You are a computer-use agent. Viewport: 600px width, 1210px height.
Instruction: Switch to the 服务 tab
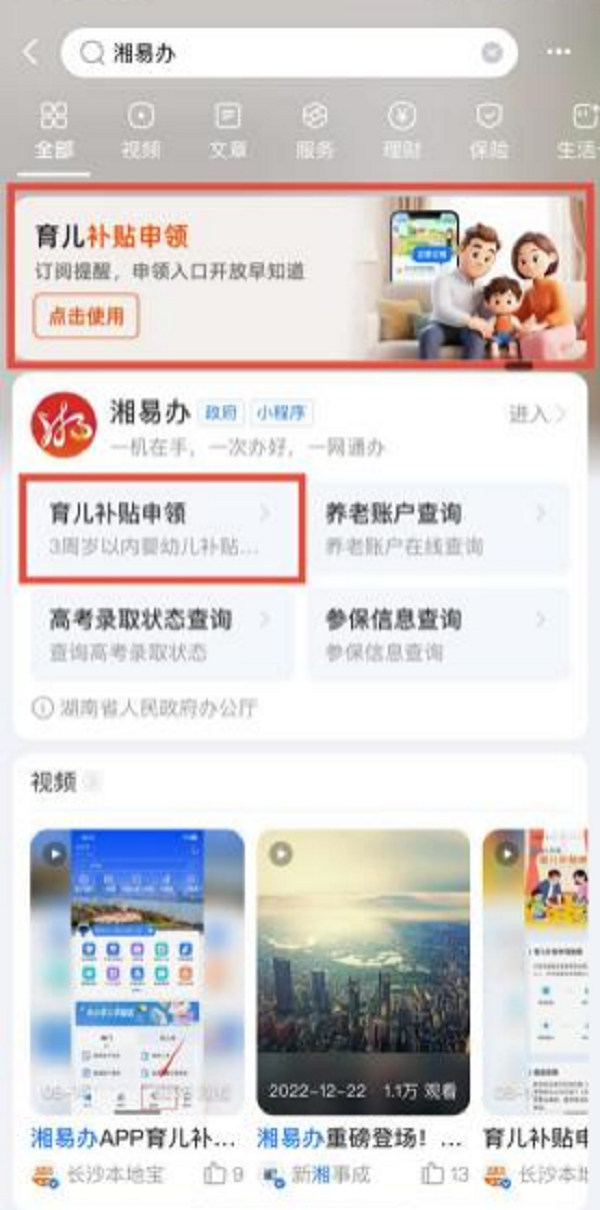[315, 131]
